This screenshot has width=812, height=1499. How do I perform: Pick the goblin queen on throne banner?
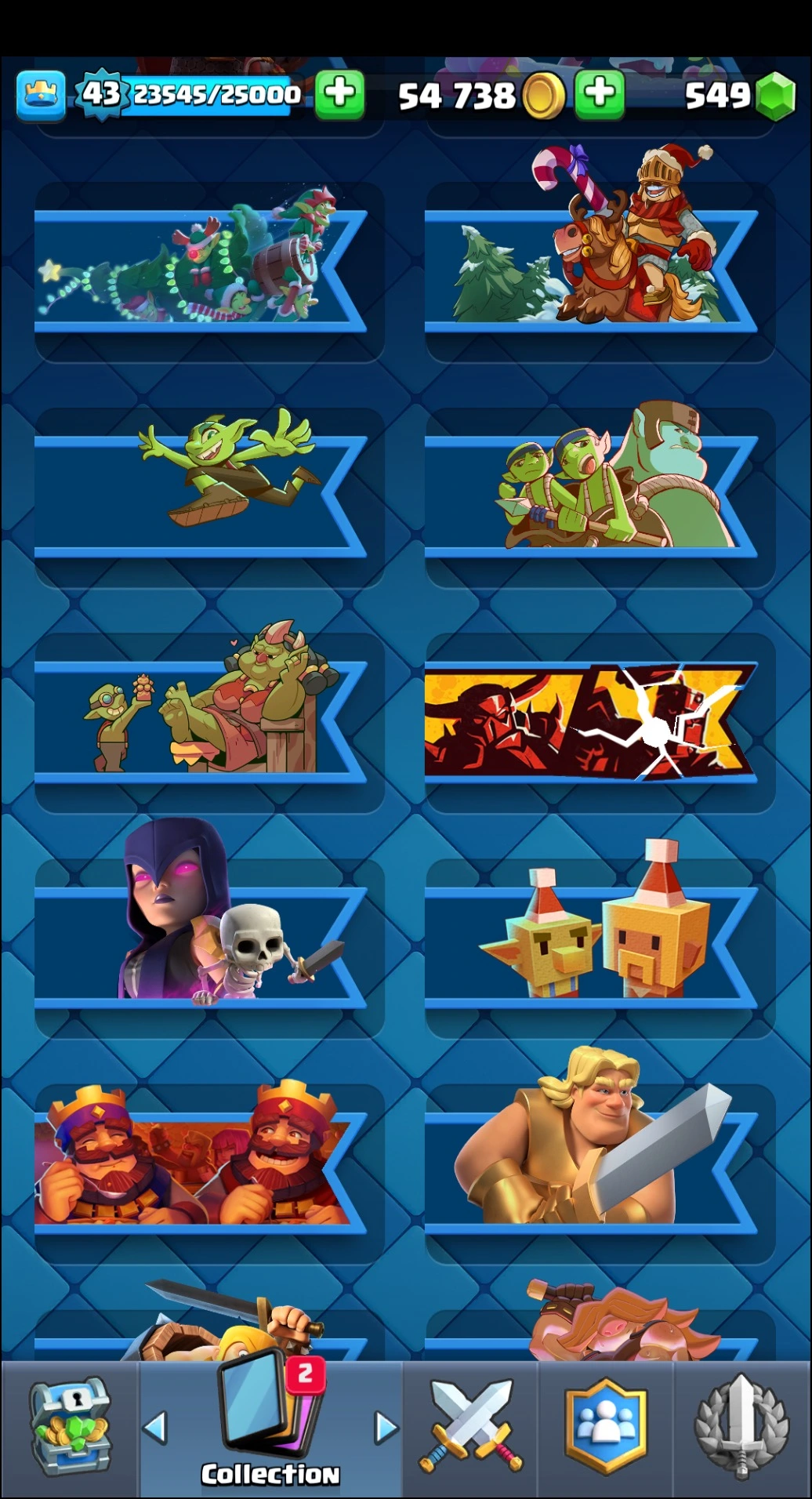click(x=200, y=721)
